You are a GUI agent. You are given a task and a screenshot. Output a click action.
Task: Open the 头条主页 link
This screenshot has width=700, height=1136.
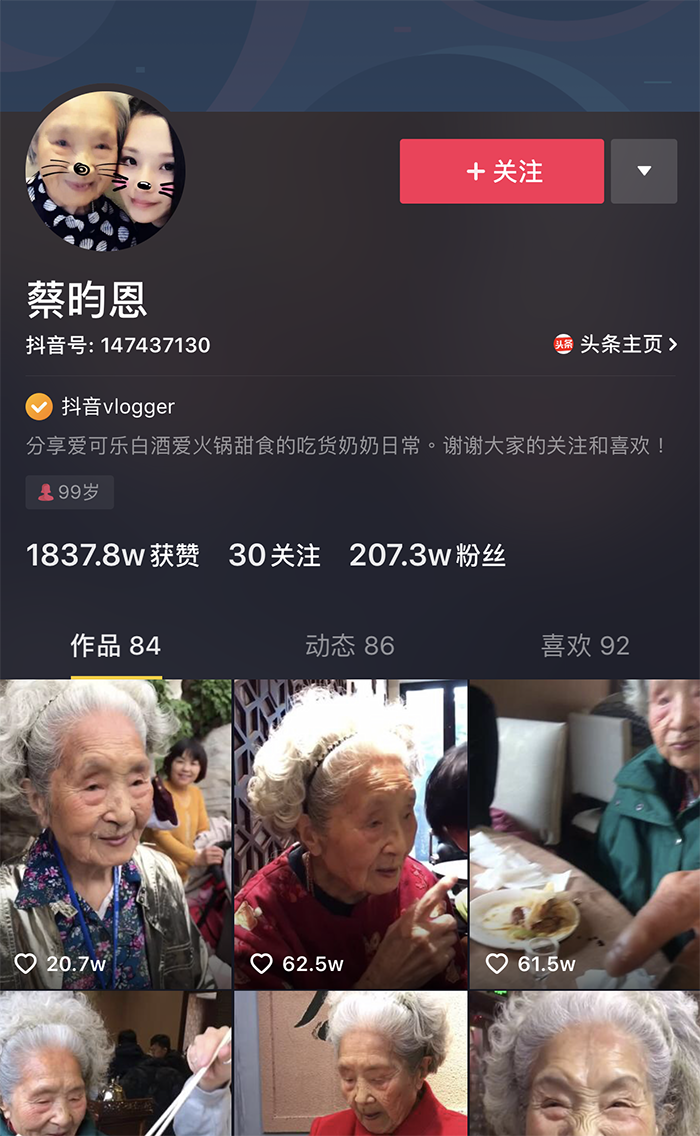click(616, 344)
